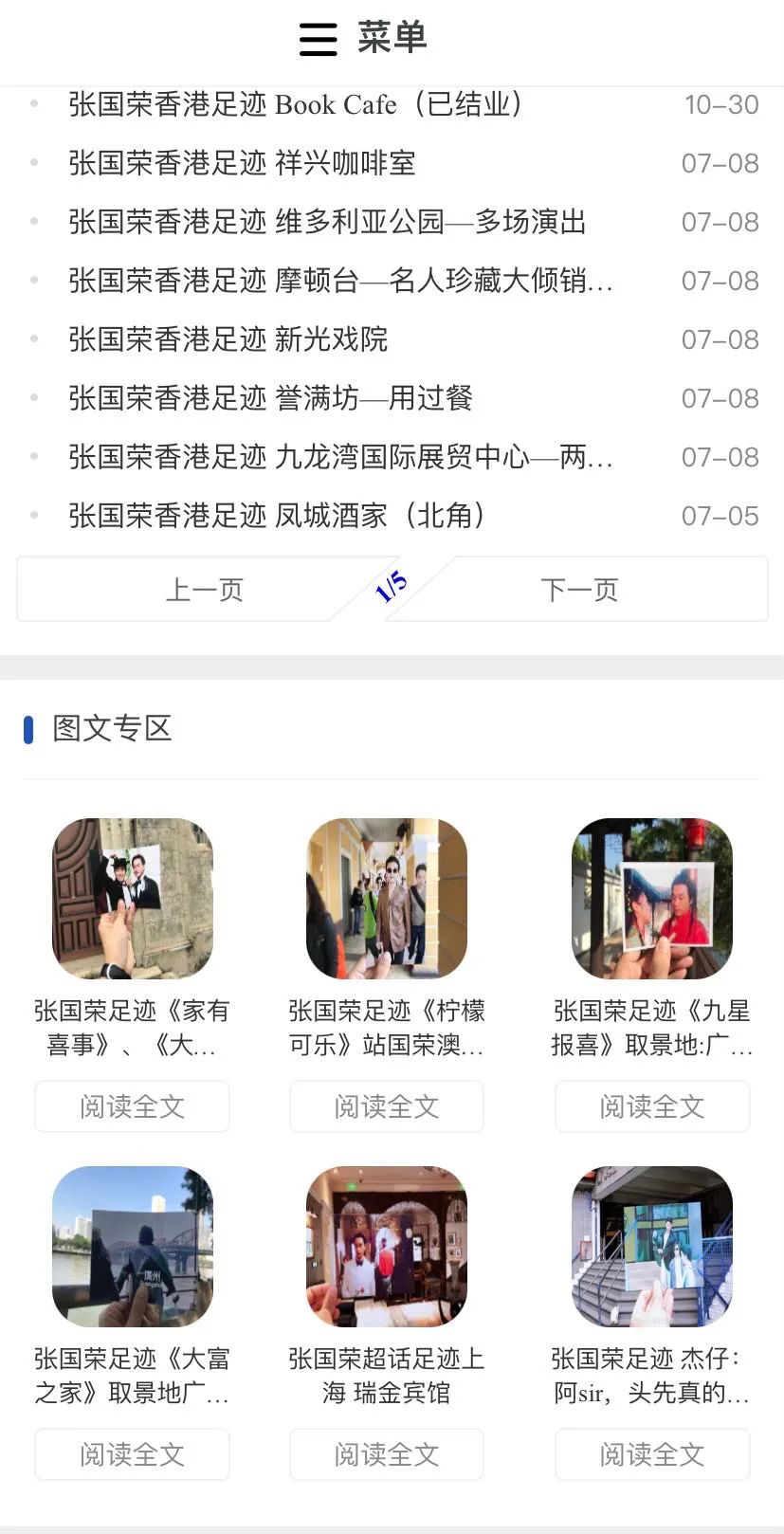784x1534 pixels.
Task: Open the thumbnail for 张国荣足迹《大富之家》
Action: click(x=132, y=1246)
